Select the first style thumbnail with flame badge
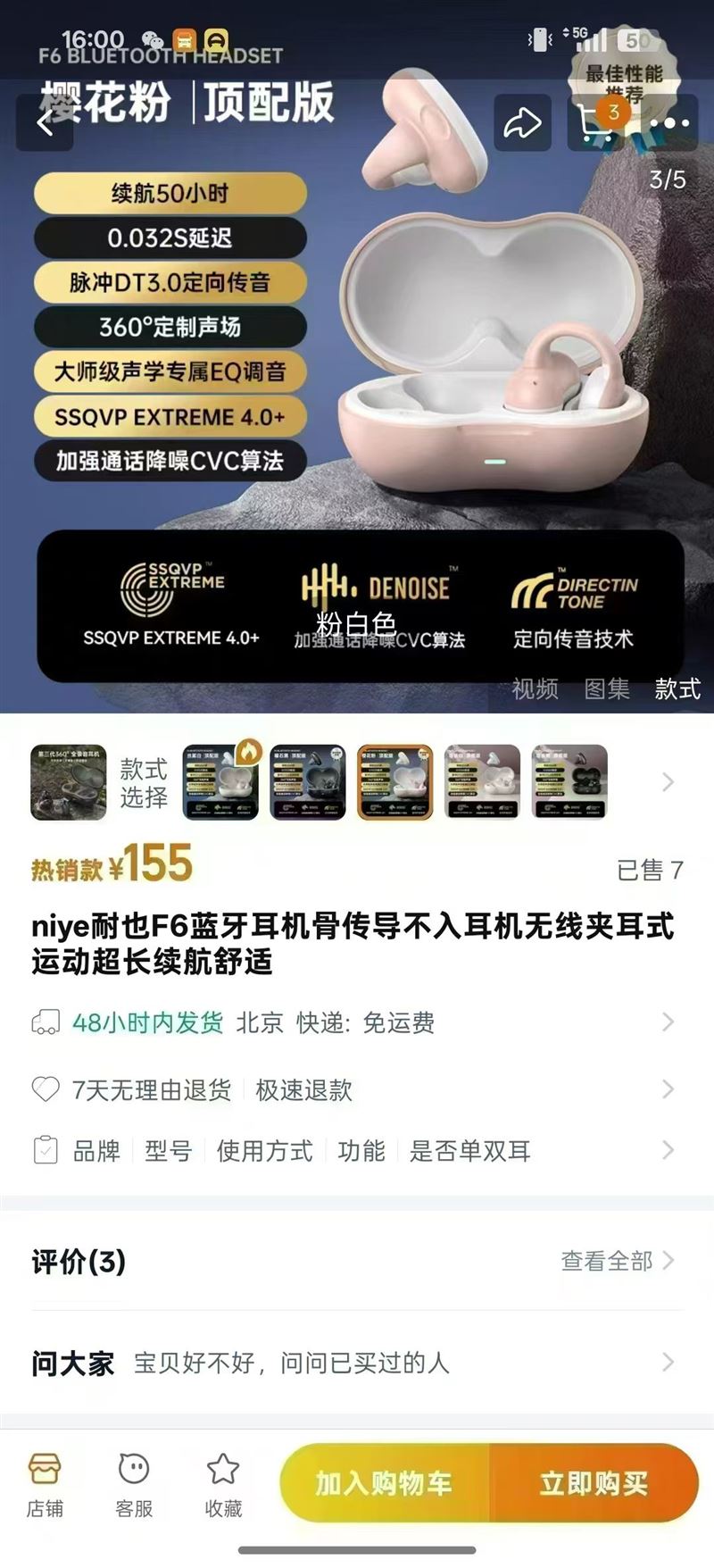 click(220, 782)
